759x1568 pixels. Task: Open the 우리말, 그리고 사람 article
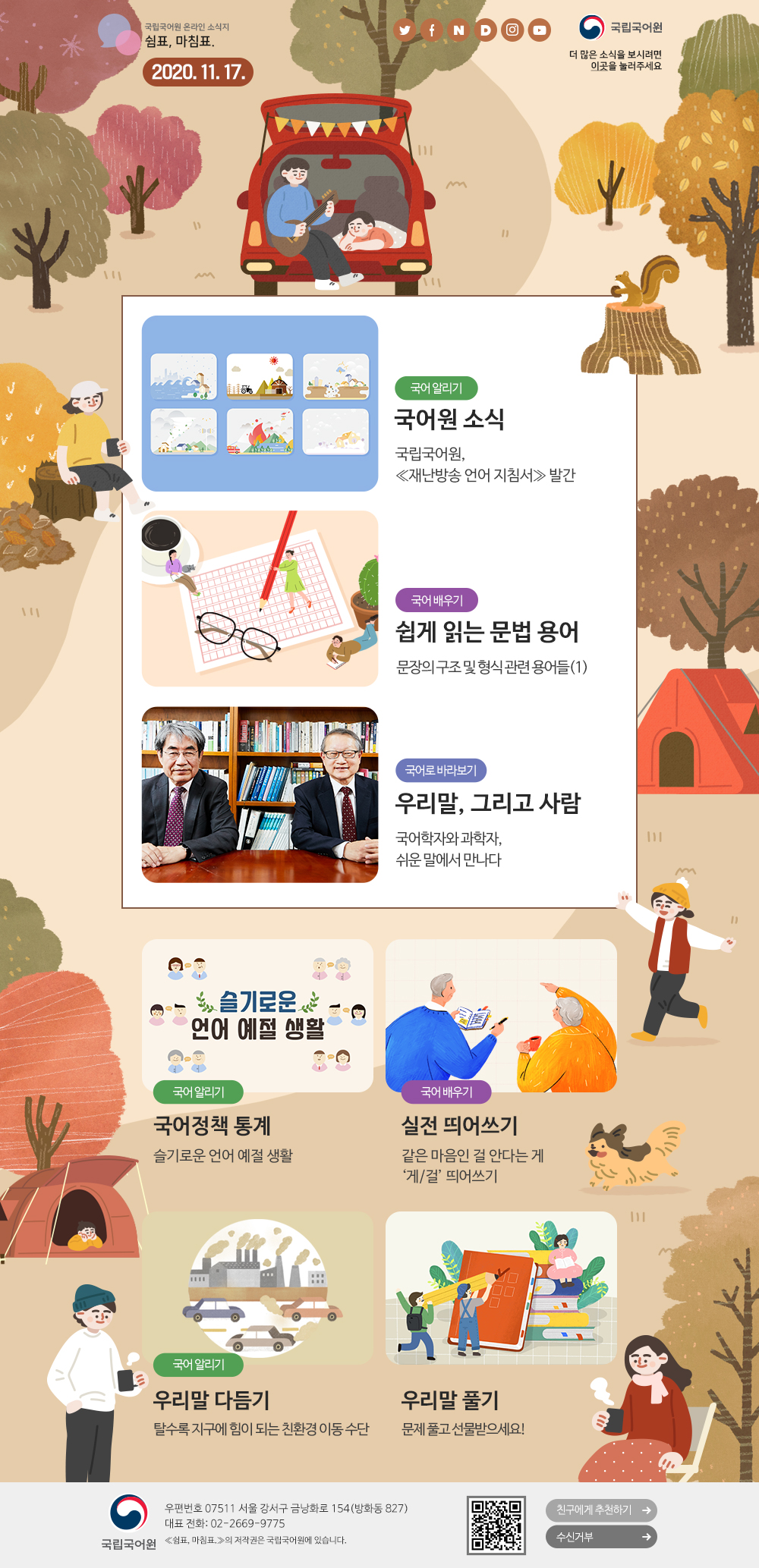tap(487, 803)
